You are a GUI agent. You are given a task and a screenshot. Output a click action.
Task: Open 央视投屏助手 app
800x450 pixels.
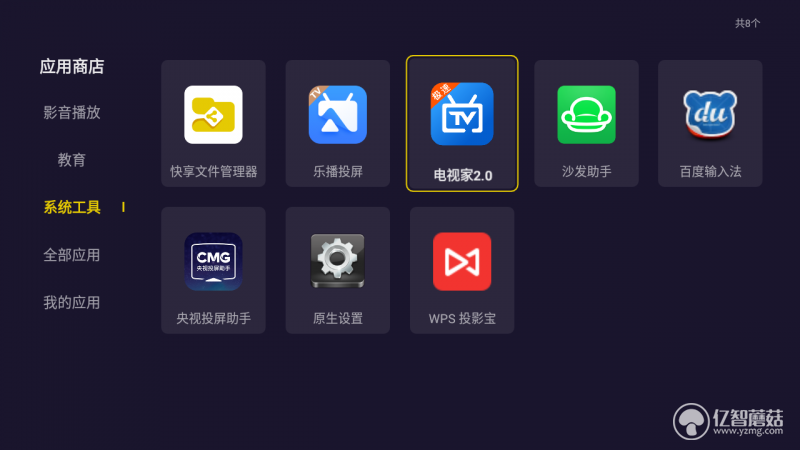click(x=213, y=271)
